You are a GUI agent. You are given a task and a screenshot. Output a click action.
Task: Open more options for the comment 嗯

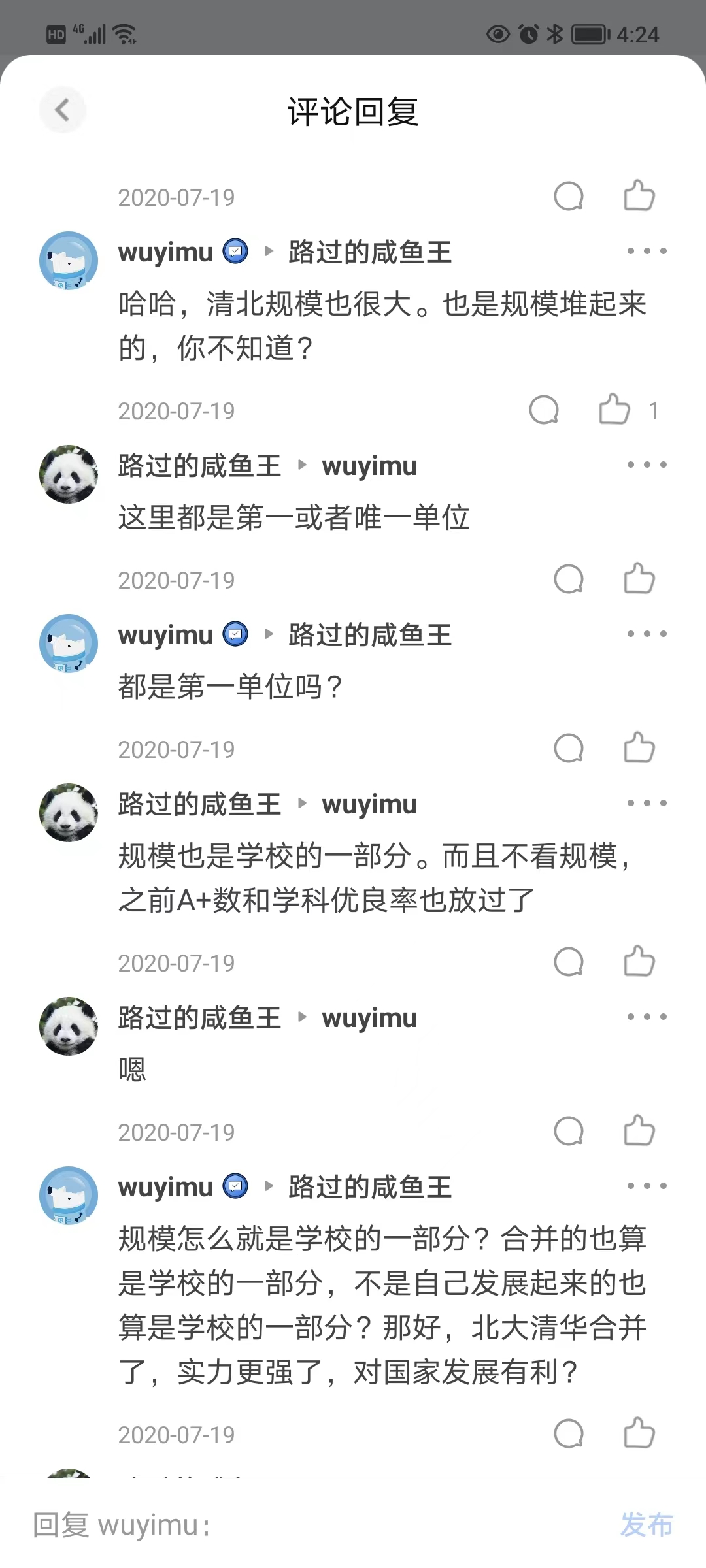pyautogui.click(x=647, y=1017)
